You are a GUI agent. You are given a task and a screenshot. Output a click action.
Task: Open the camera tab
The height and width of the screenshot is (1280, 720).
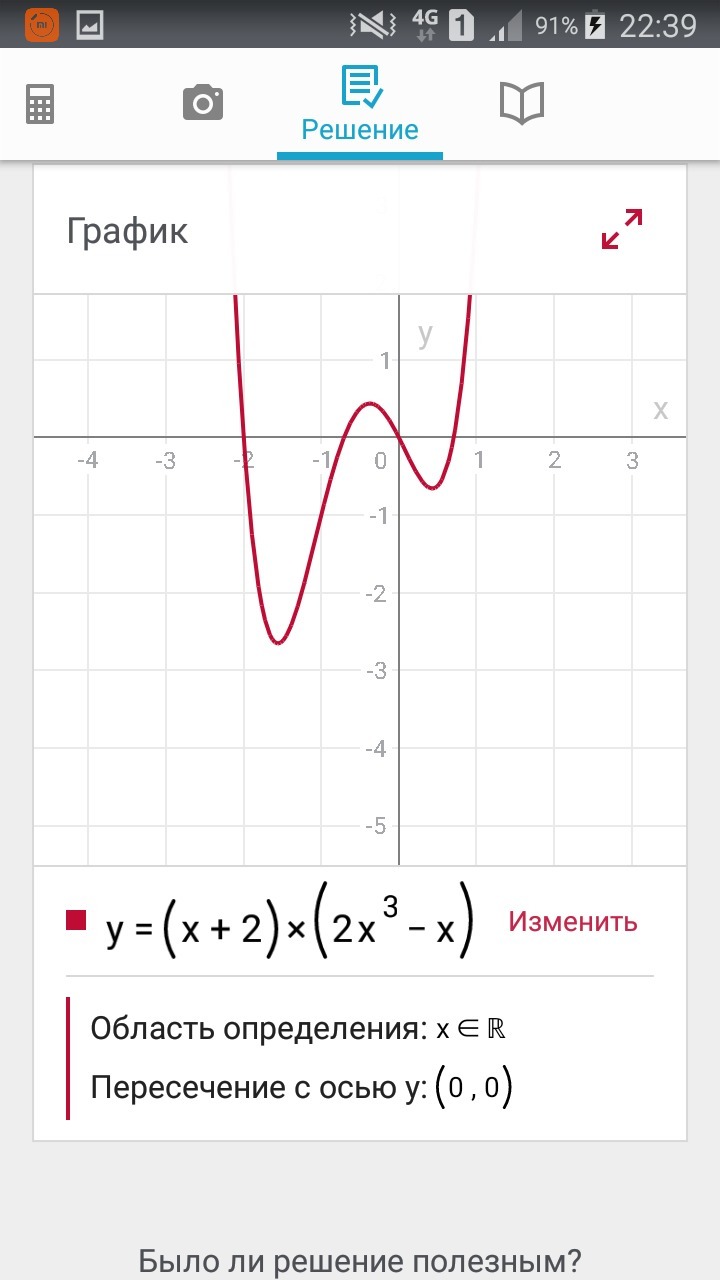tap(202, 103)
